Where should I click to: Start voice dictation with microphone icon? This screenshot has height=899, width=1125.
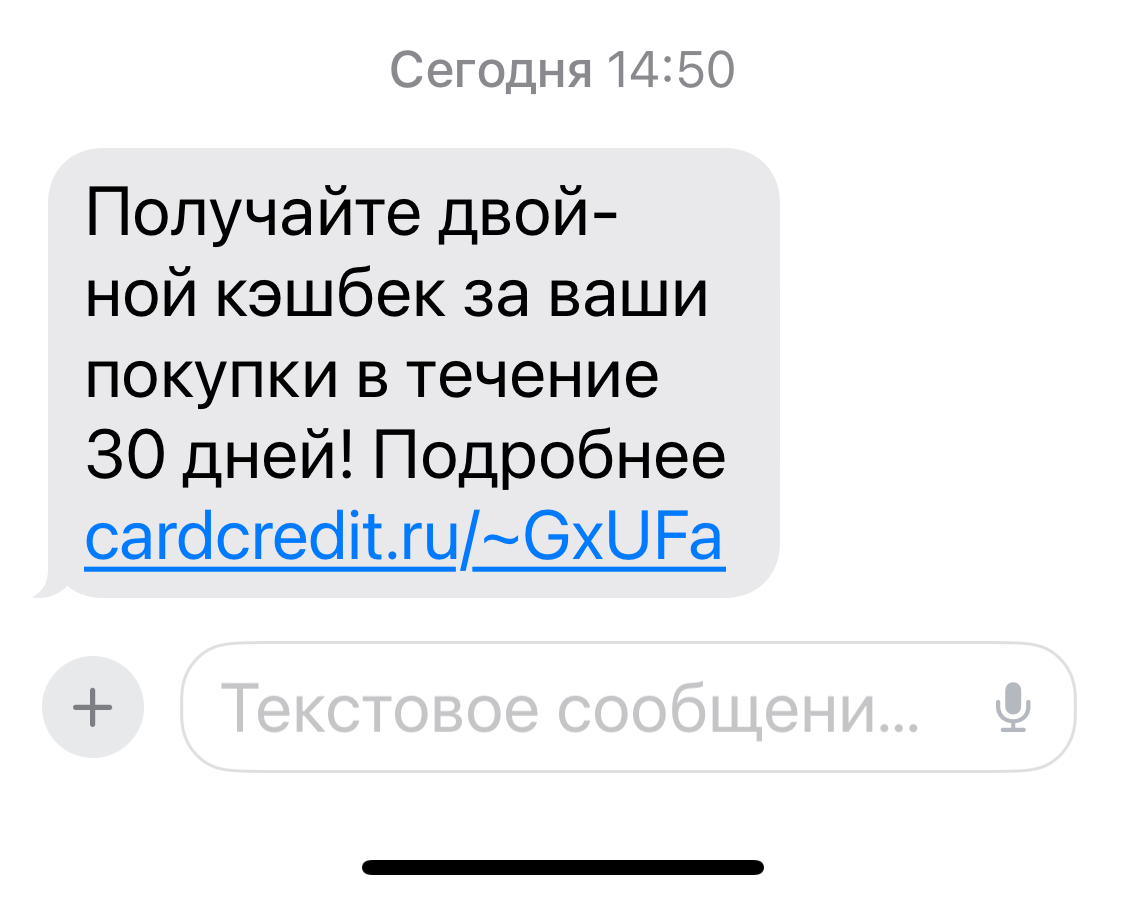[x=1013, y=708]
